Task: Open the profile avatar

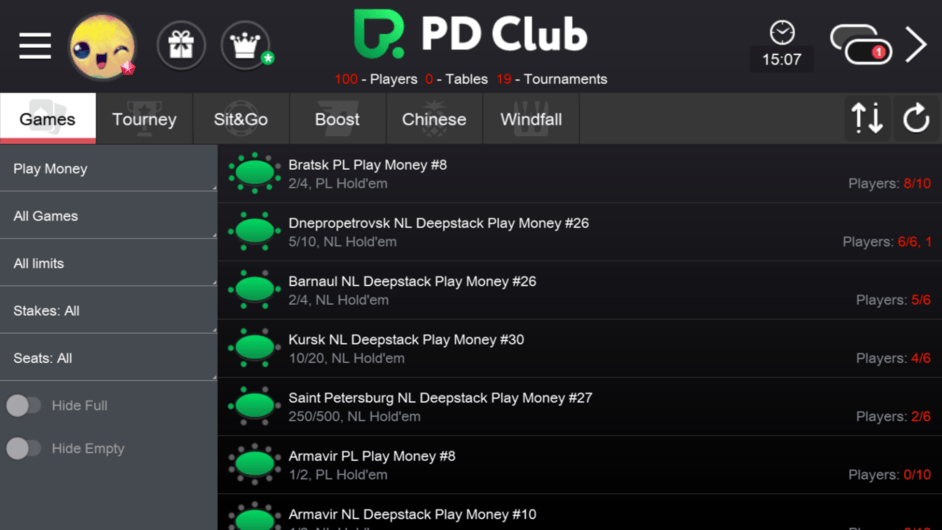Action: coord(101,46)
